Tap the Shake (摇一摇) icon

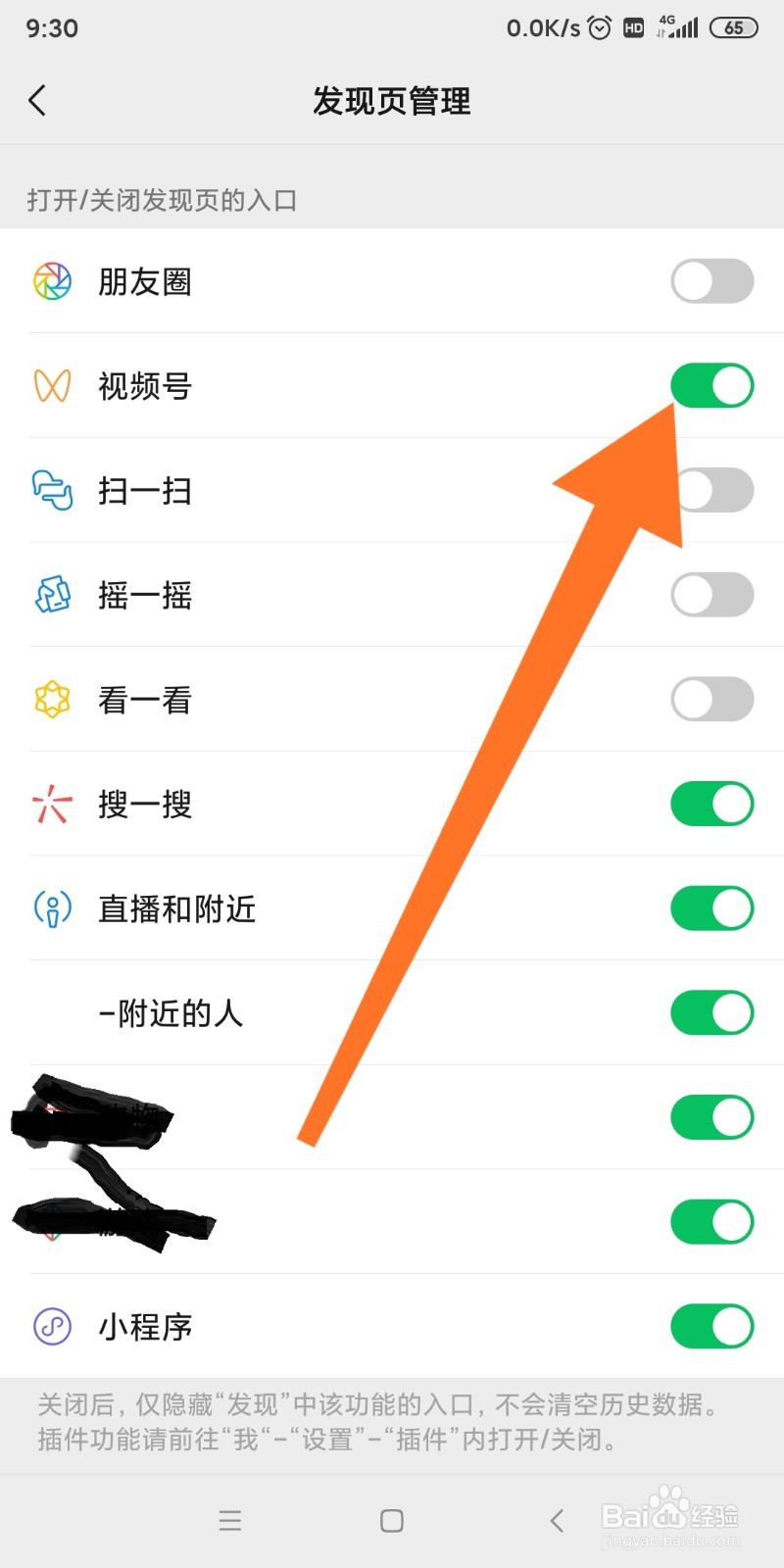point(52,595)
